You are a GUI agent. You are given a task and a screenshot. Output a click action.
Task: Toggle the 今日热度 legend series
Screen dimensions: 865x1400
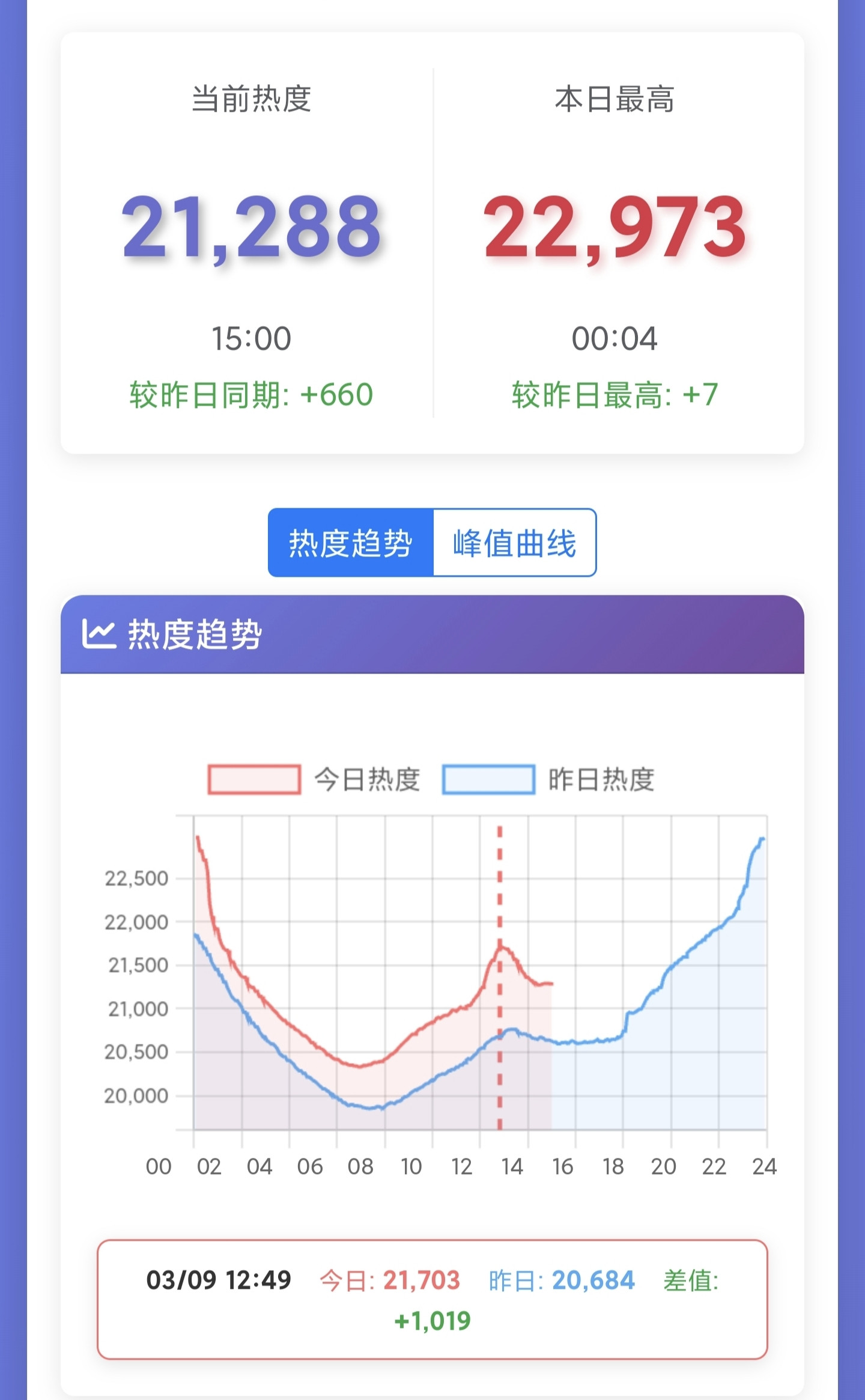point(315,780)
